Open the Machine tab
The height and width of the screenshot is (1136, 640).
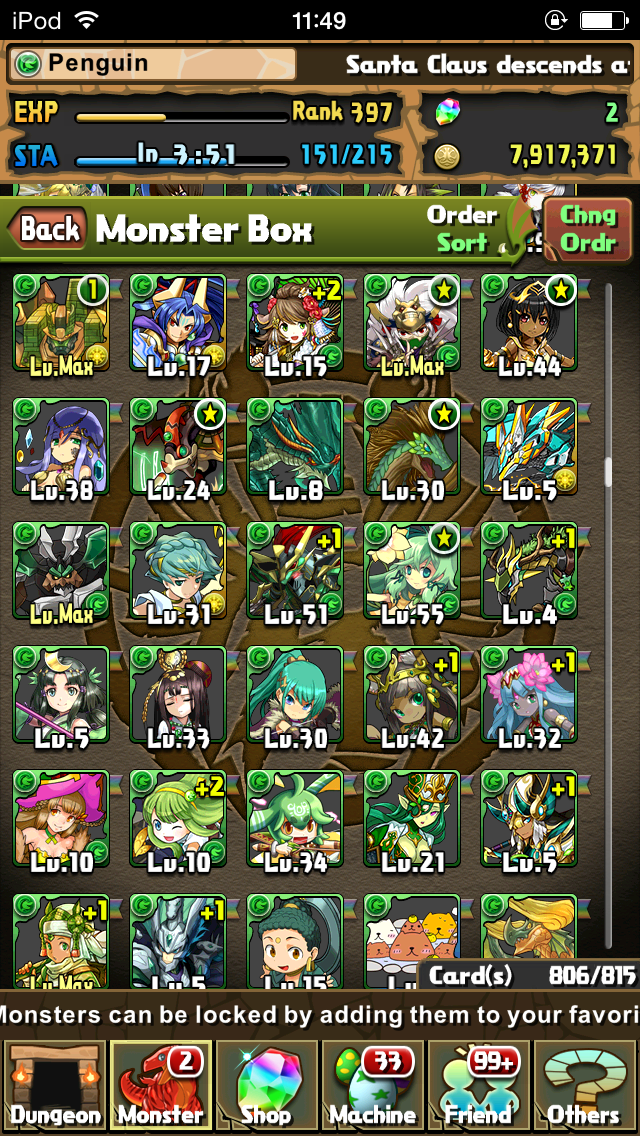click(373, 1087)
